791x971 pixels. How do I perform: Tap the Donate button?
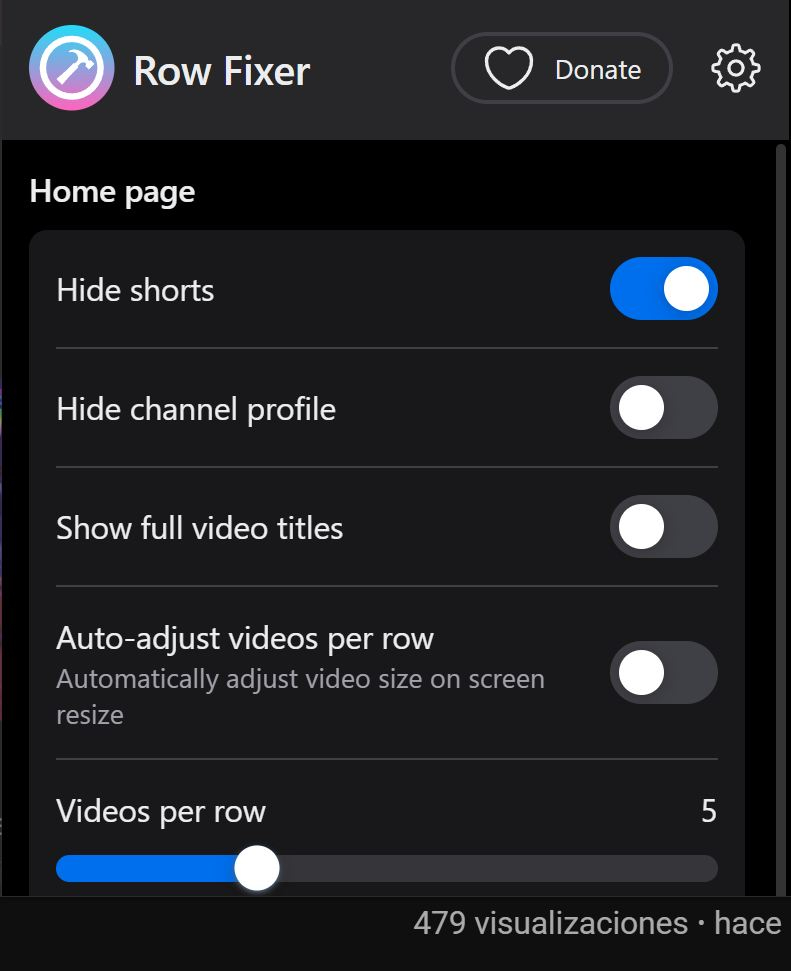(562, 69)
